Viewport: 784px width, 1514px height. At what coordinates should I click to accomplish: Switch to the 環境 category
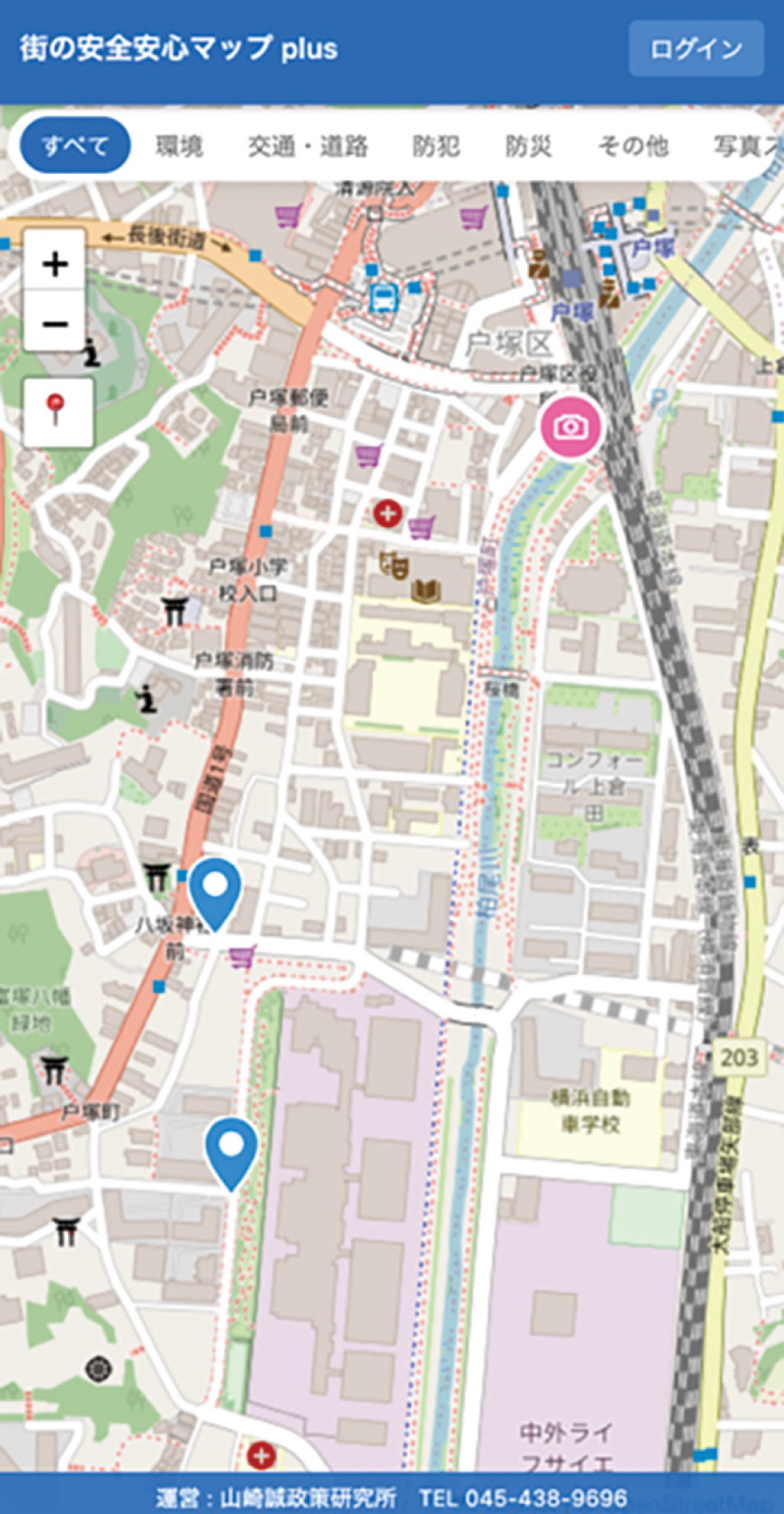point(179,146)
